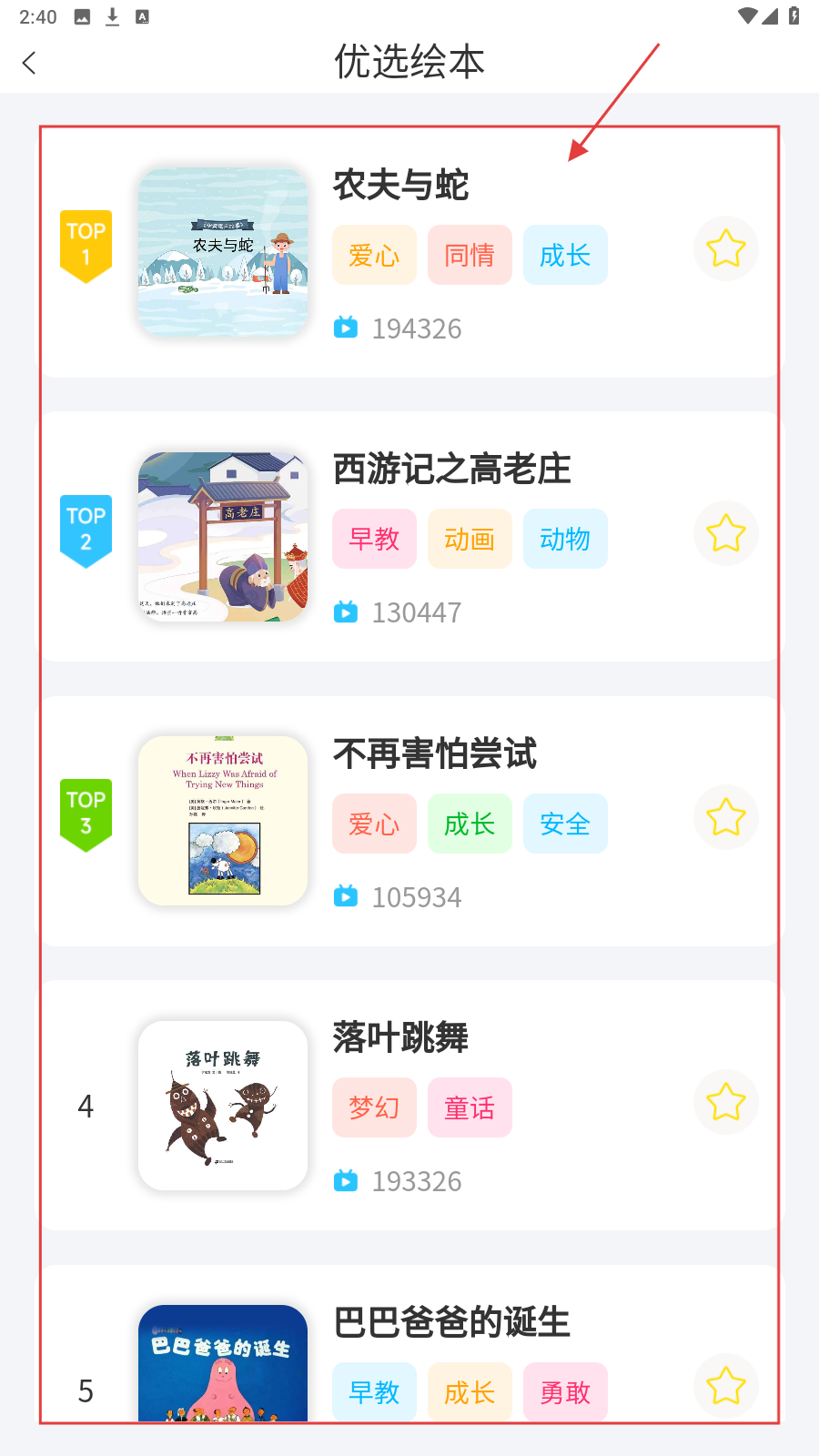Viewport: 819px width, 1456px height.
Task: Open 落叶跳舞 picture book
Action: coord(223,1105)
